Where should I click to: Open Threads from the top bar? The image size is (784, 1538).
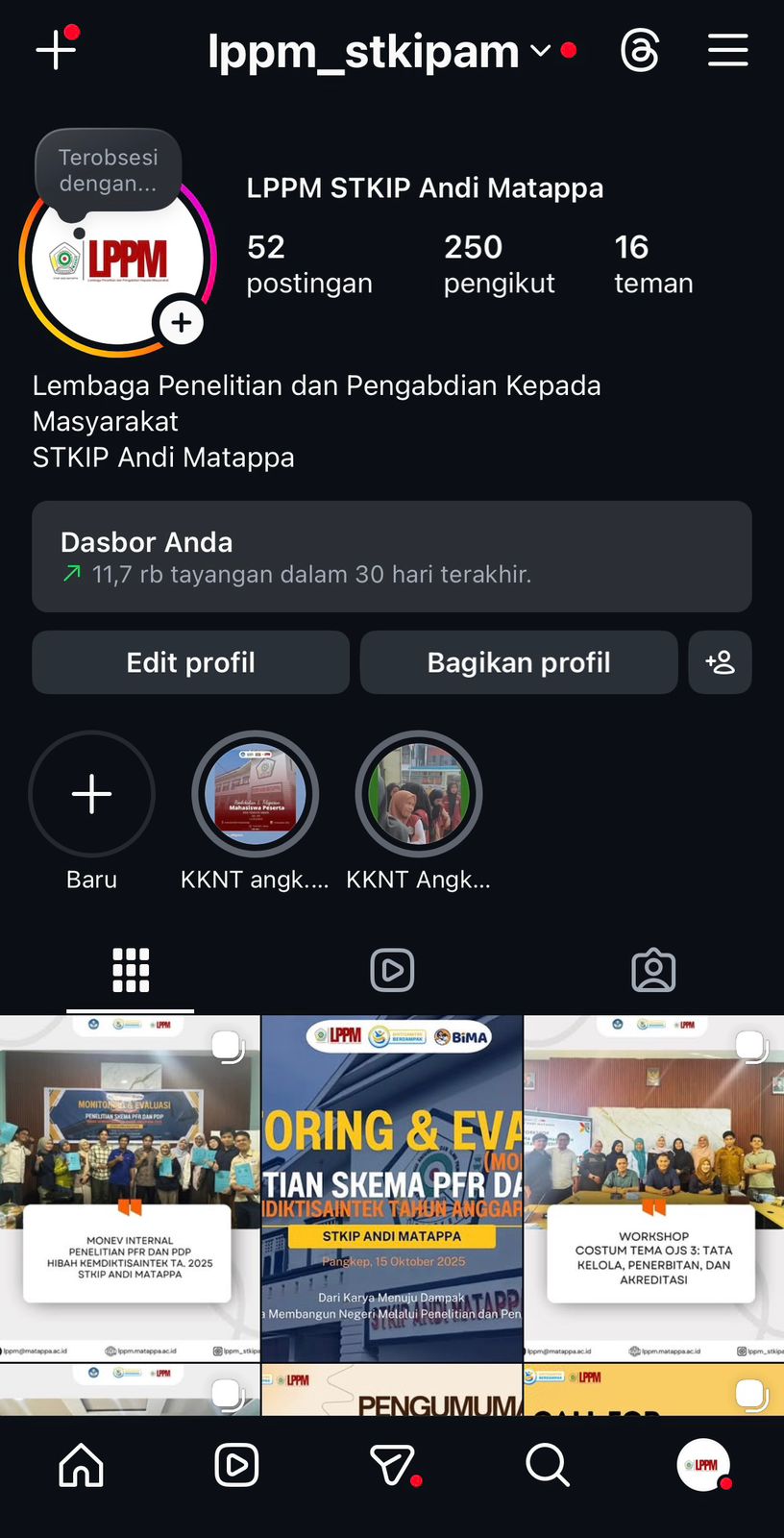[x=640, y=50]
